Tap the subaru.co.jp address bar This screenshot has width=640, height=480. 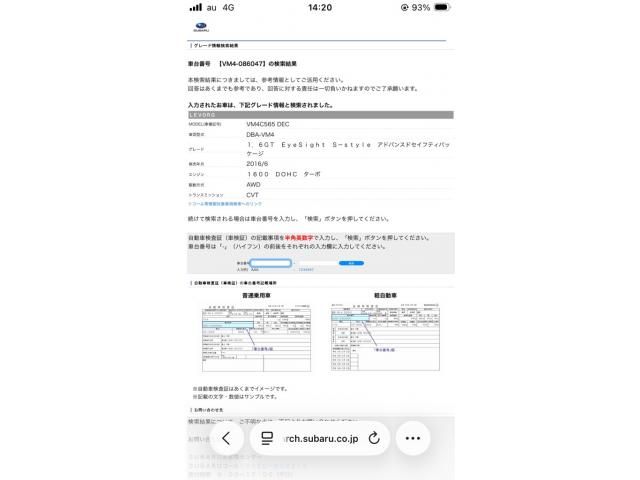(320, 437)
